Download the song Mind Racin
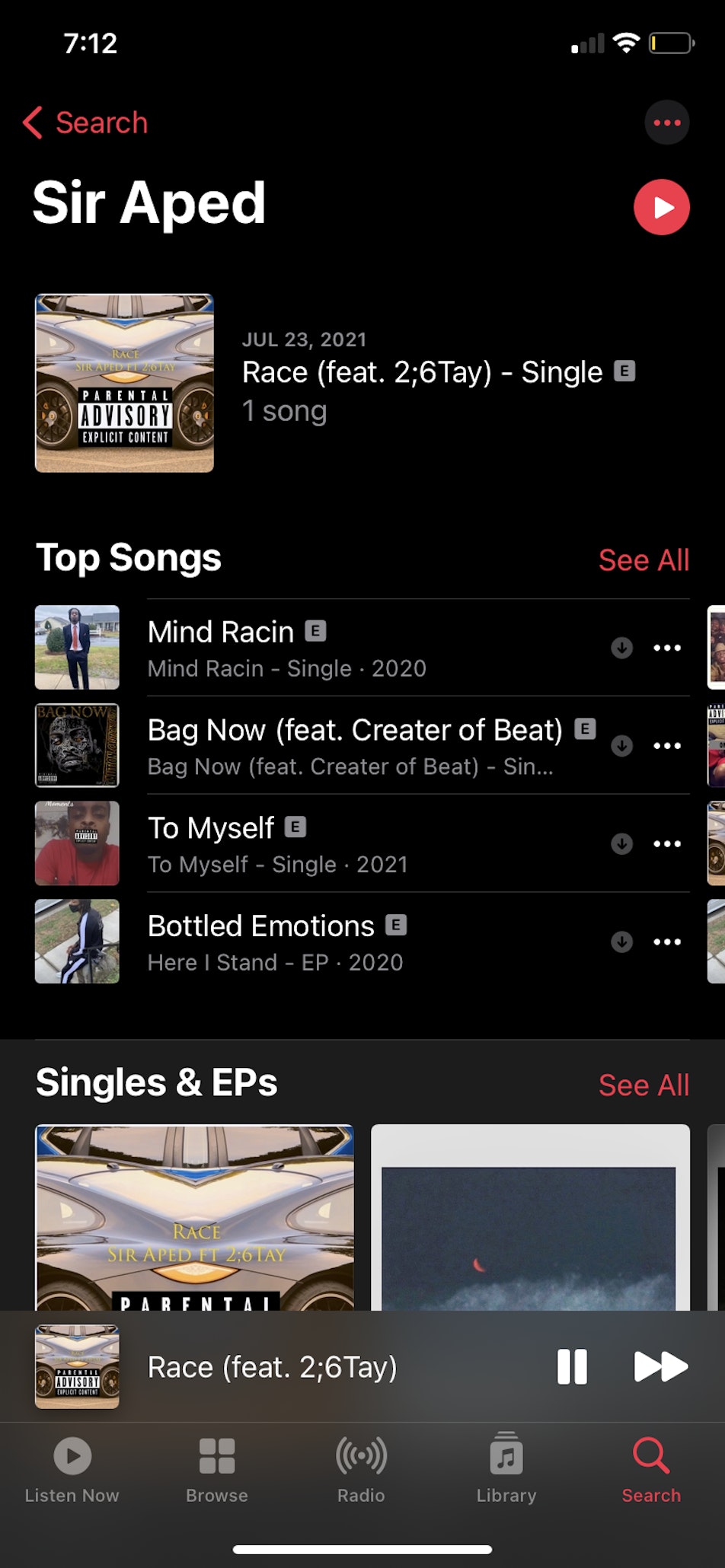 click(621, 648)
